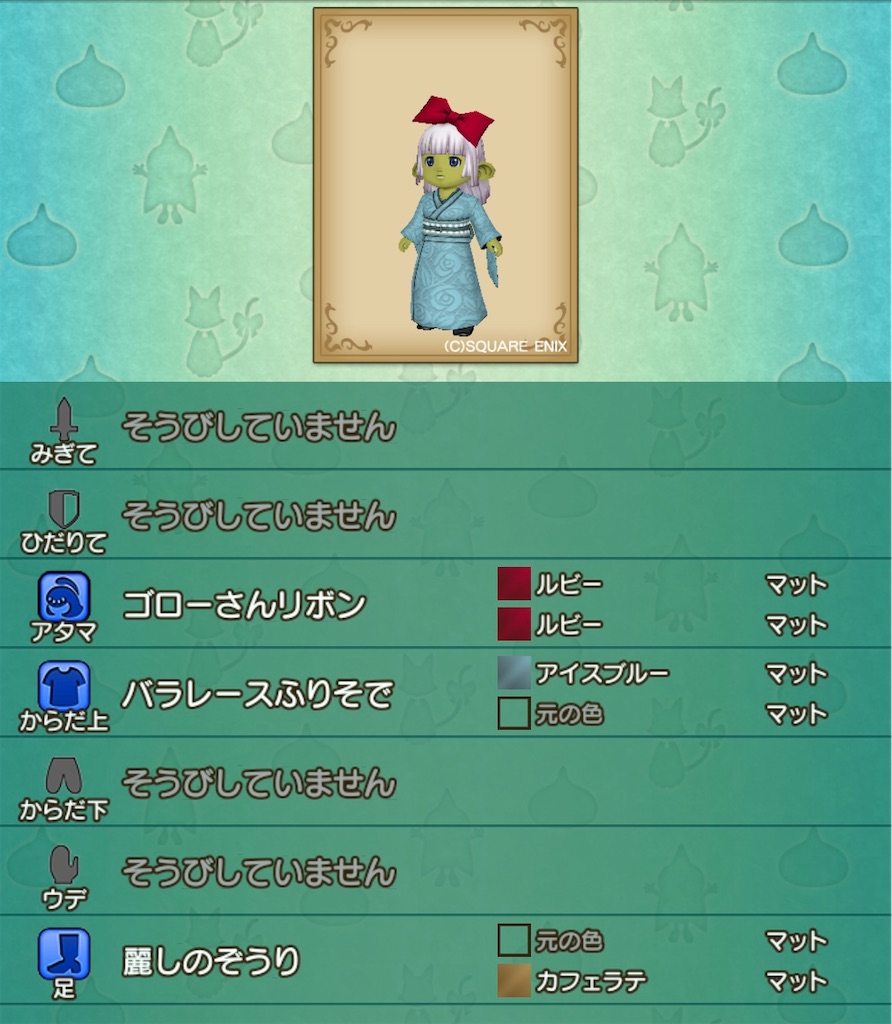This screenshot has height=1024, width=892.
Task: Open the ゴローさんリボン head equipment row
Action: click(244, 605)
